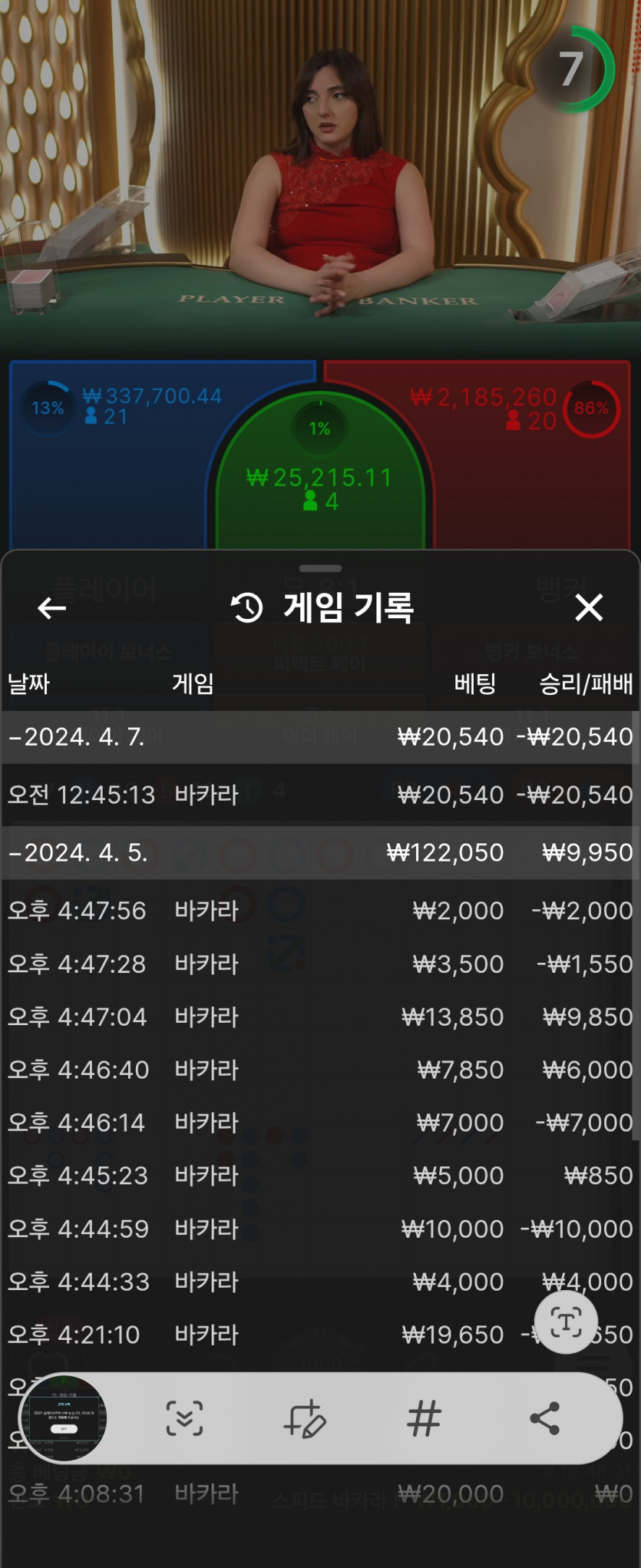The width and height of the screenshot is (641, 1568).
Task: View details of the 오후 4:47:04 round
Action: (320, 1017)
